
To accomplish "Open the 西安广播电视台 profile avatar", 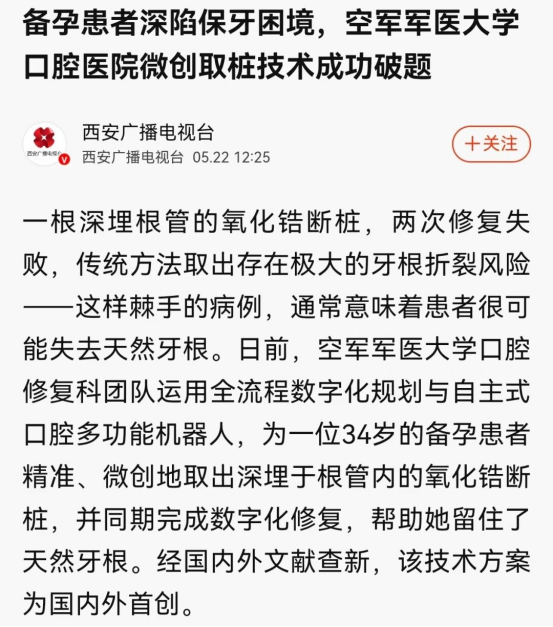I will pyautogui.click(x=45, y=143).
